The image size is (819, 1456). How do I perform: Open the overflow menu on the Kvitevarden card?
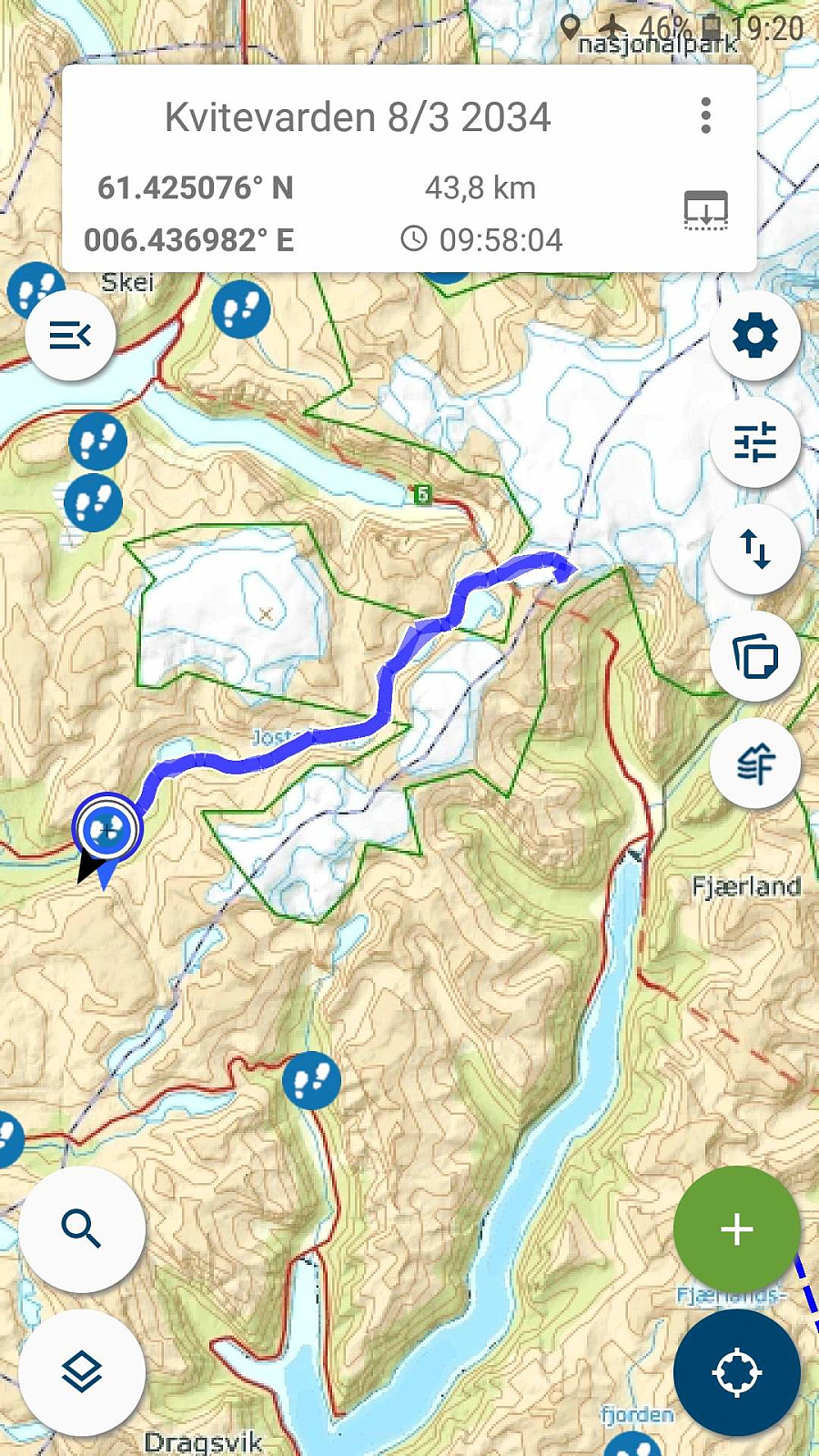[x=705, y=116]
